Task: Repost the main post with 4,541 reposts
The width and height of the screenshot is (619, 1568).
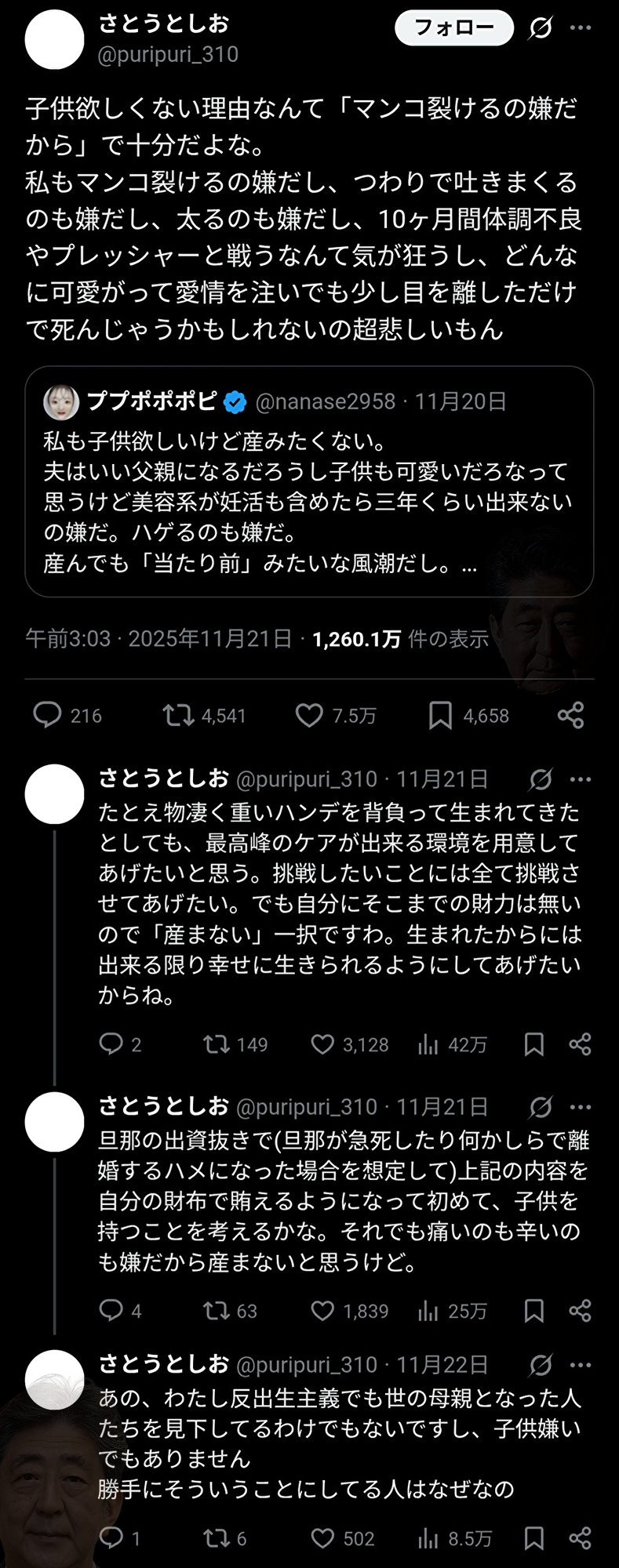Action: pyautogui.click(x=178, y=715)
